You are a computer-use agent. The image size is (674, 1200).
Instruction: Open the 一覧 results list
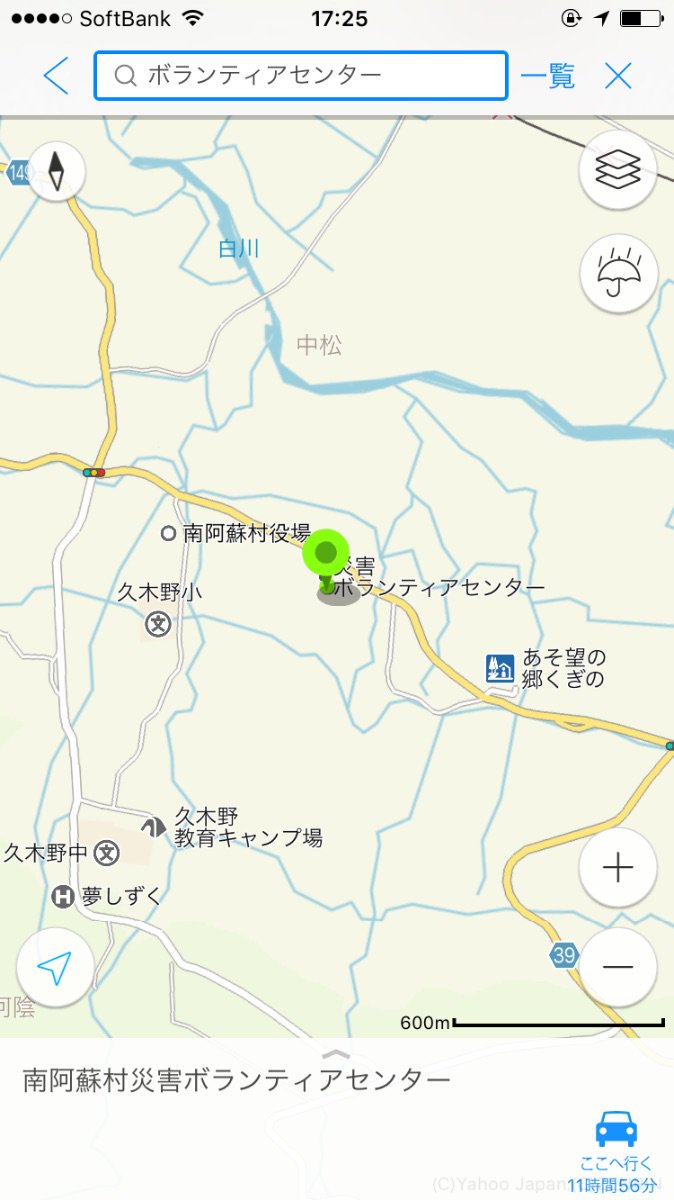click(548, 76)
